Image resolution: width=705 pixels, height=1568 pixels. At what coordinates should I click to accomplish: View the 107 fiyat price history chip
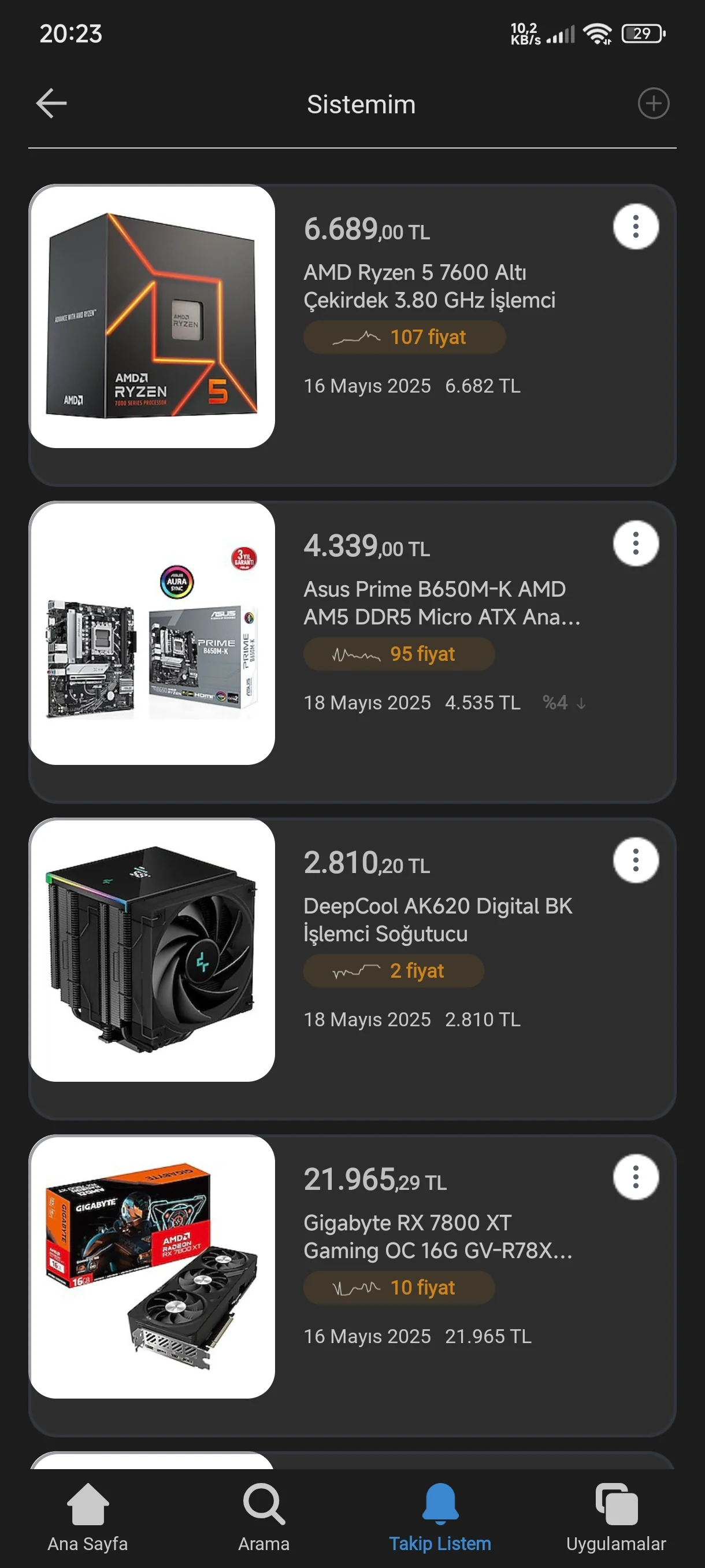[x=405, y=337]
